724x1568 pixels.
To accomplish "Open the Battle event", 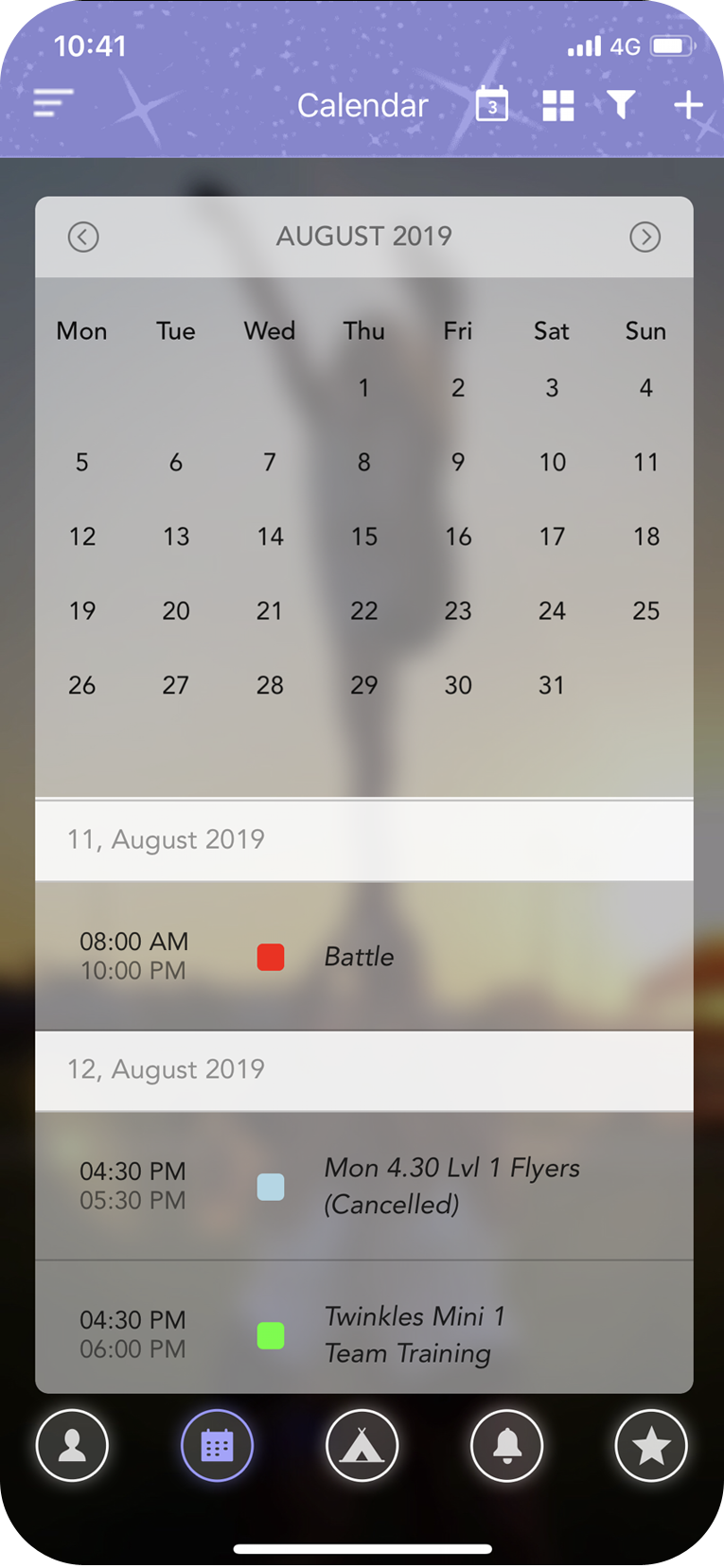I will point(363,957).
